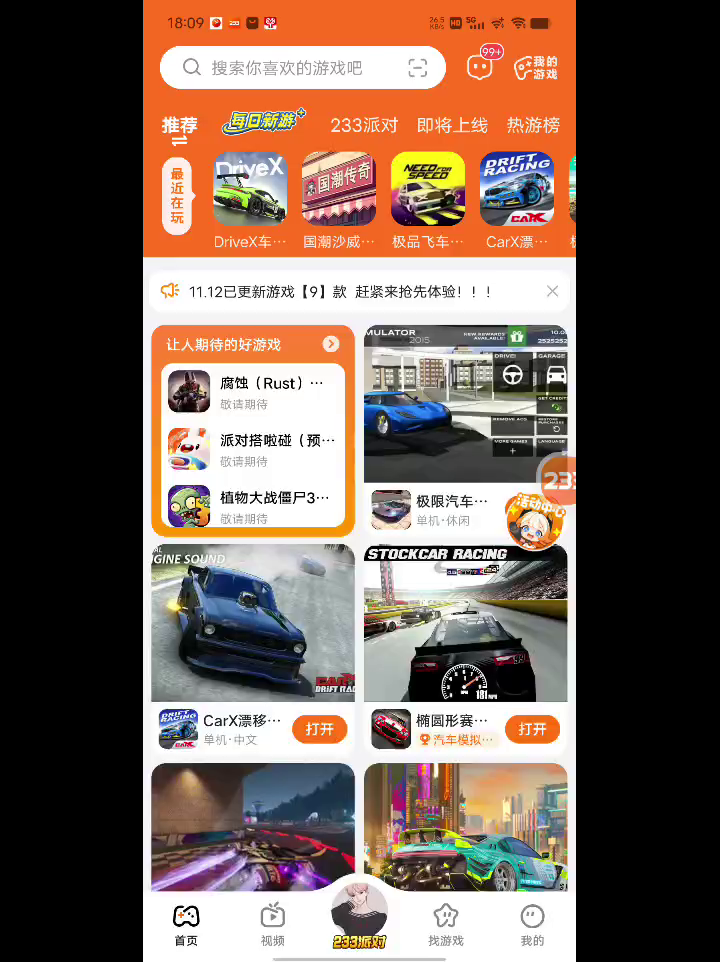
Task: Select the 即将上线 tab
Action: [x=452, y=125]
